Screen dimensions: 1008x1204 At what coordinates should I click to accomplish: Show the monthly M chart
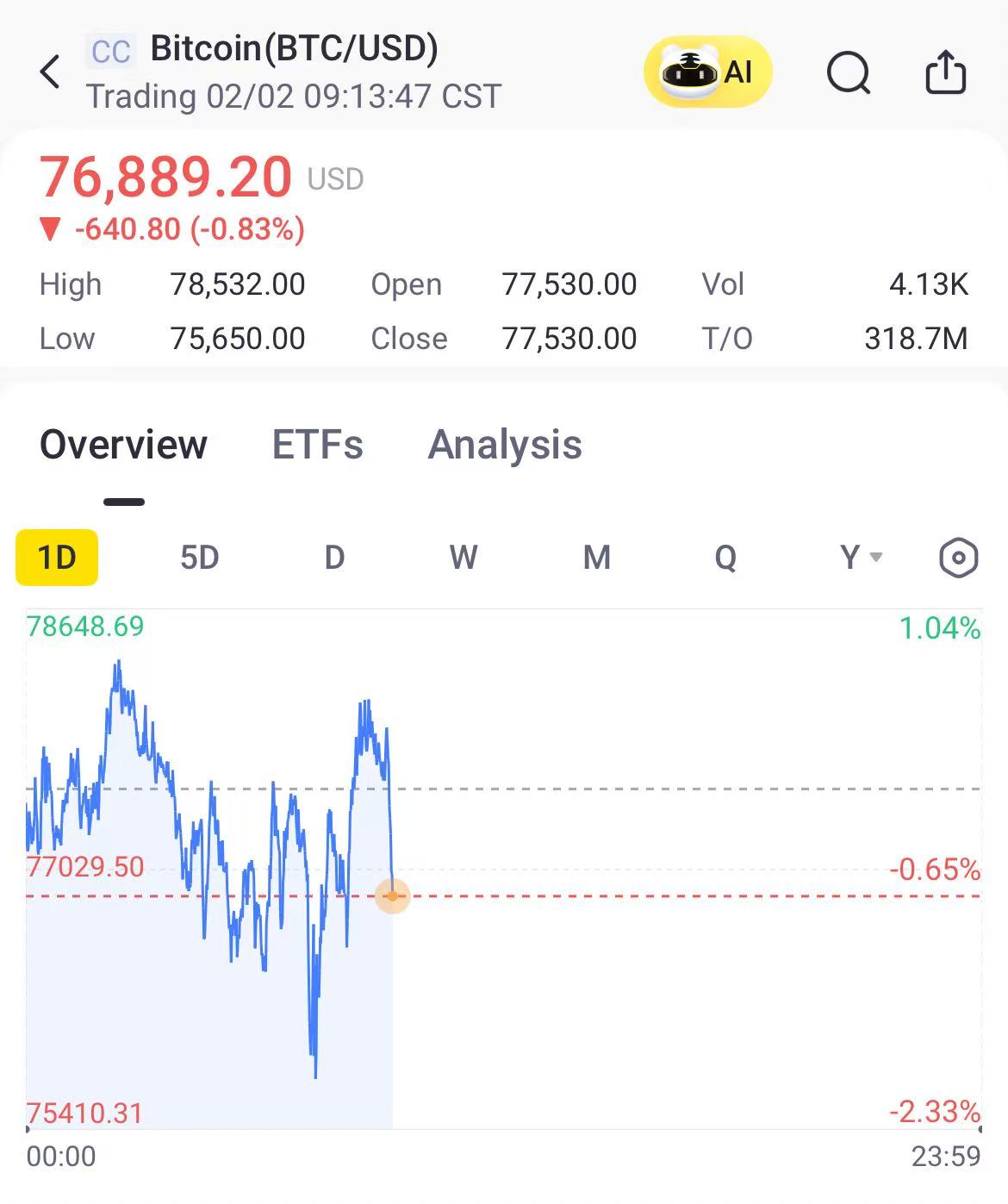coord(597,558)
